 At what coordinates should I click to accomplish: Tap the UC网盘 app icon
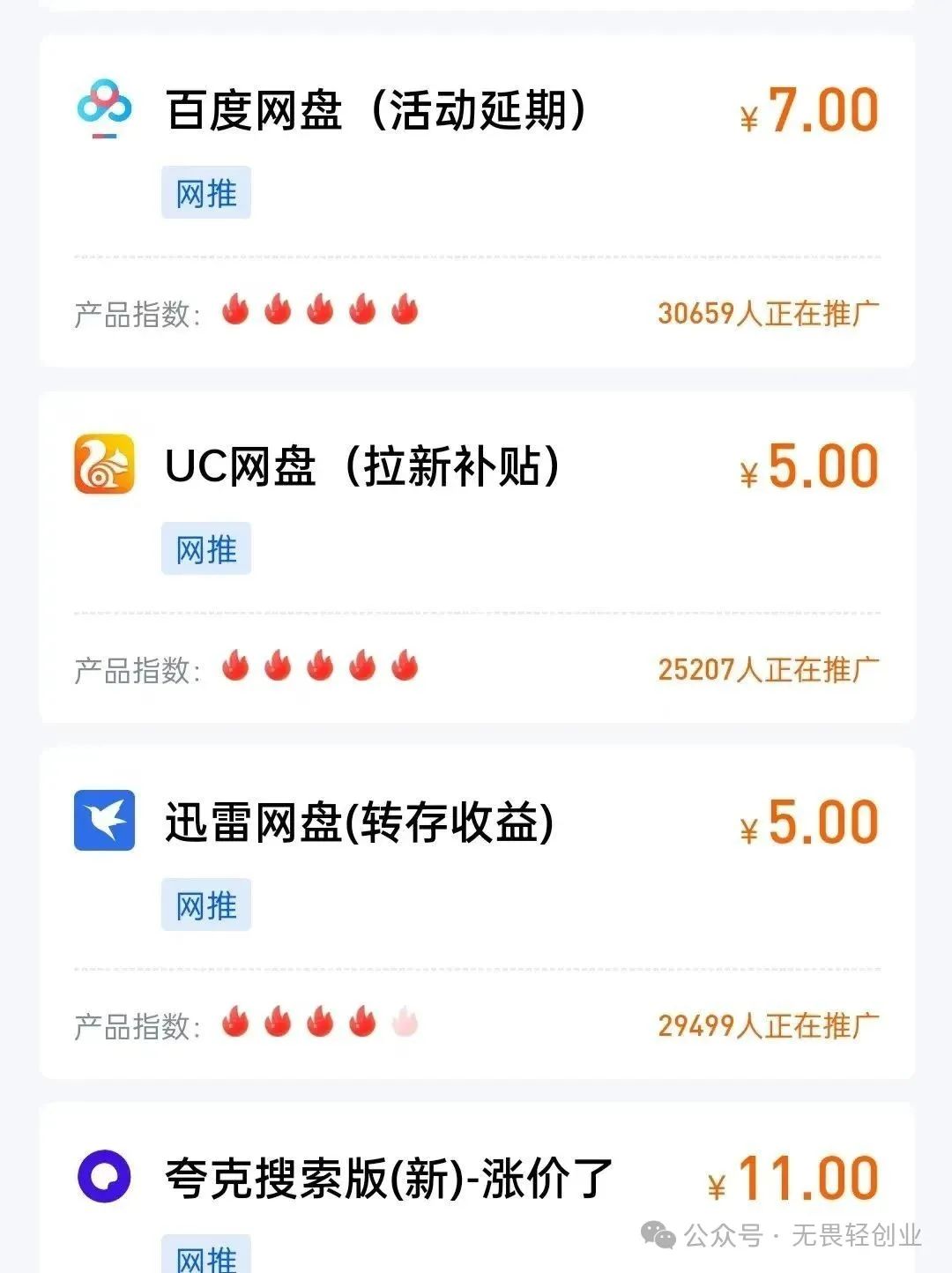tap(103, 466)
